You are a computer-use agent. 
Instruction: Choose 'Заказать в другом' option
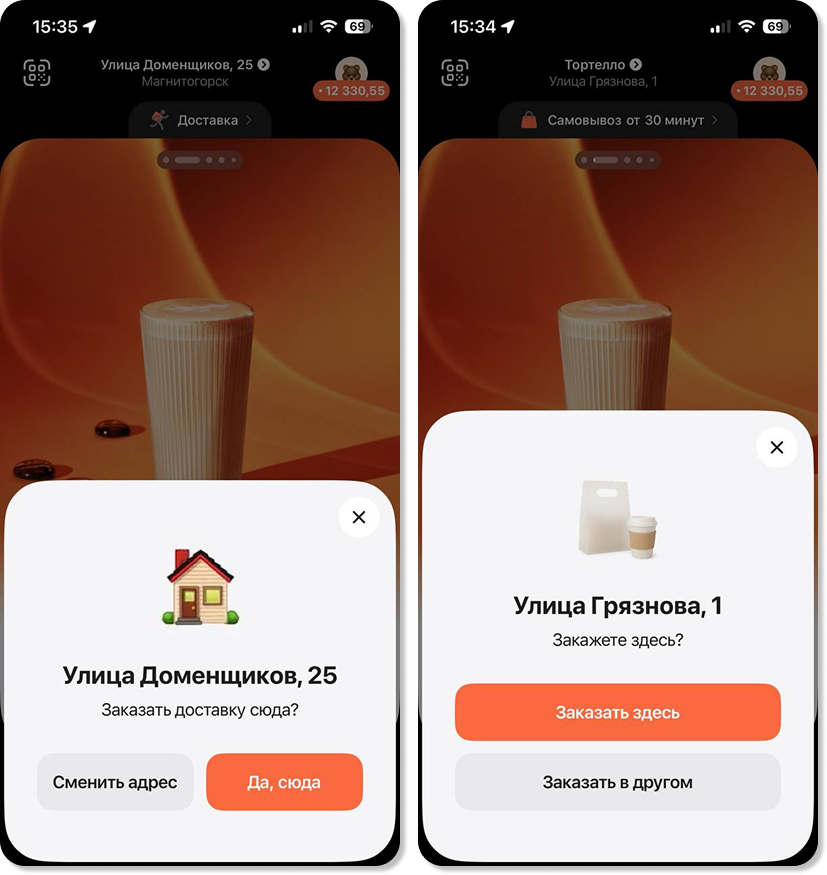coord(617,781)
